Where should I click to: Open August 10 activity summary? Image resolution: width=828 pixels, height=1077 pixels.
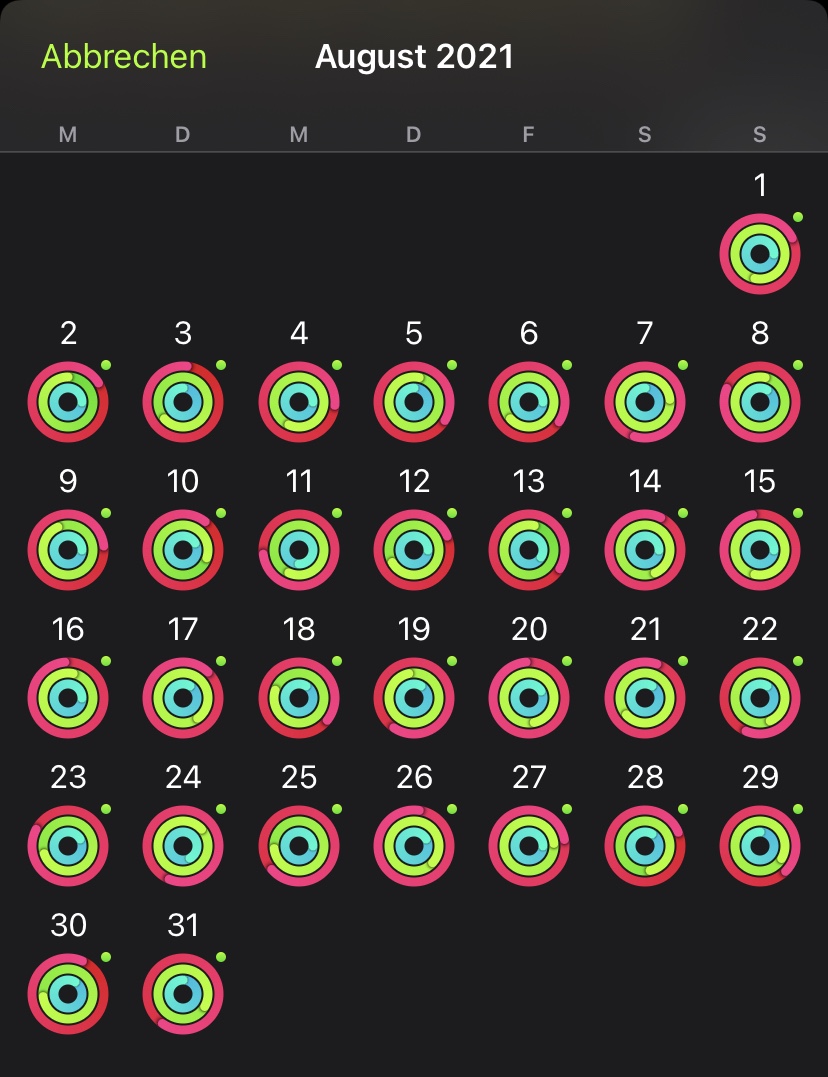coord(183,550)
